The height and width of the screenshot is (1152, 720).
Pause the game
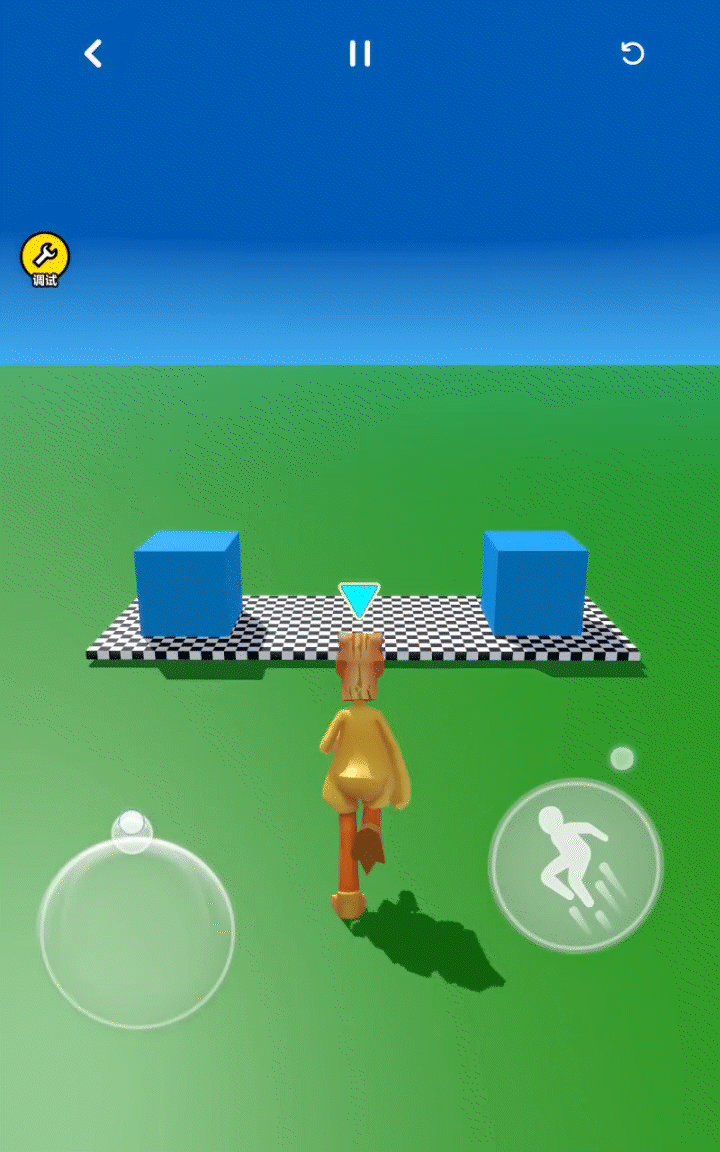point(360,54)
